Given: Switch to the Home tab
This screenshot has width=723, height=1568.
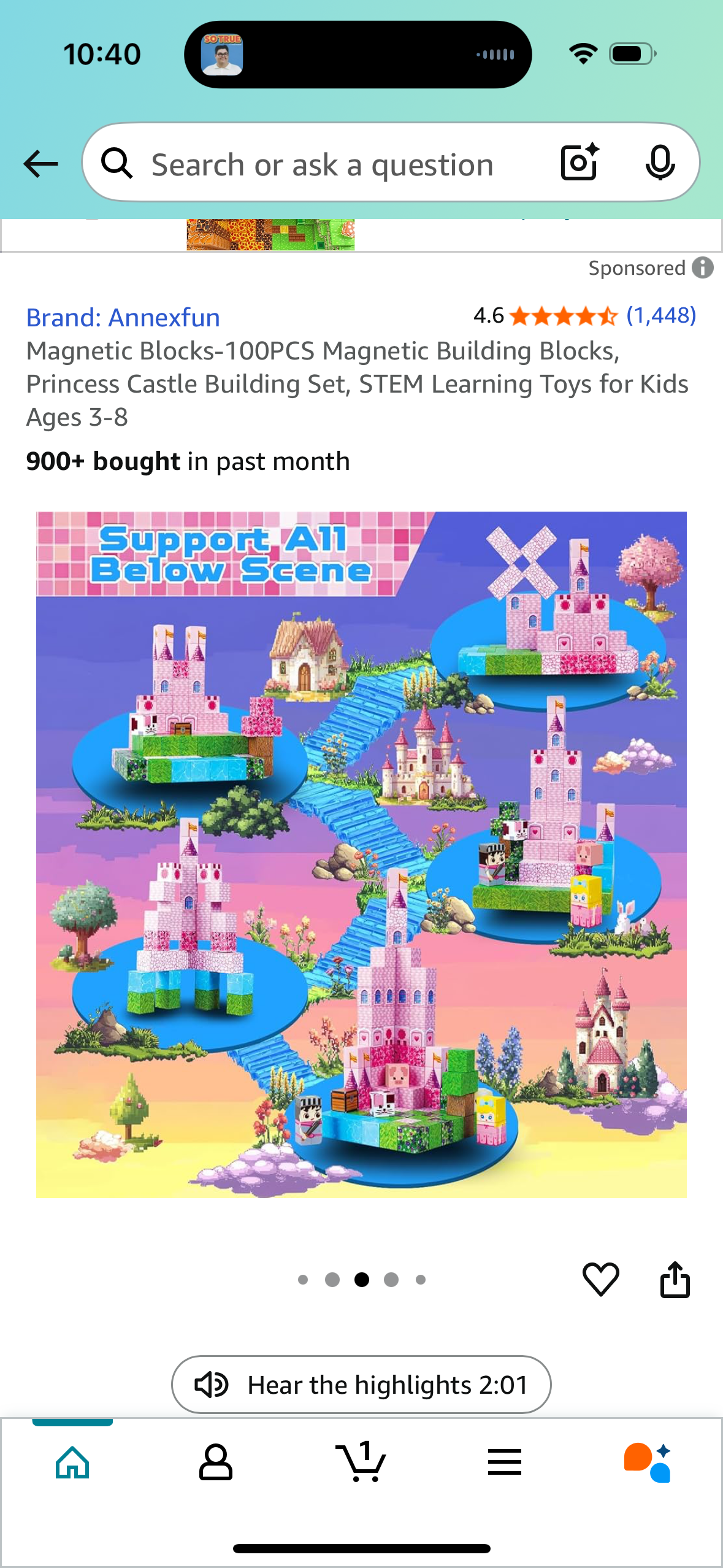Looking at the screenshot, I should click(72, 1462).
